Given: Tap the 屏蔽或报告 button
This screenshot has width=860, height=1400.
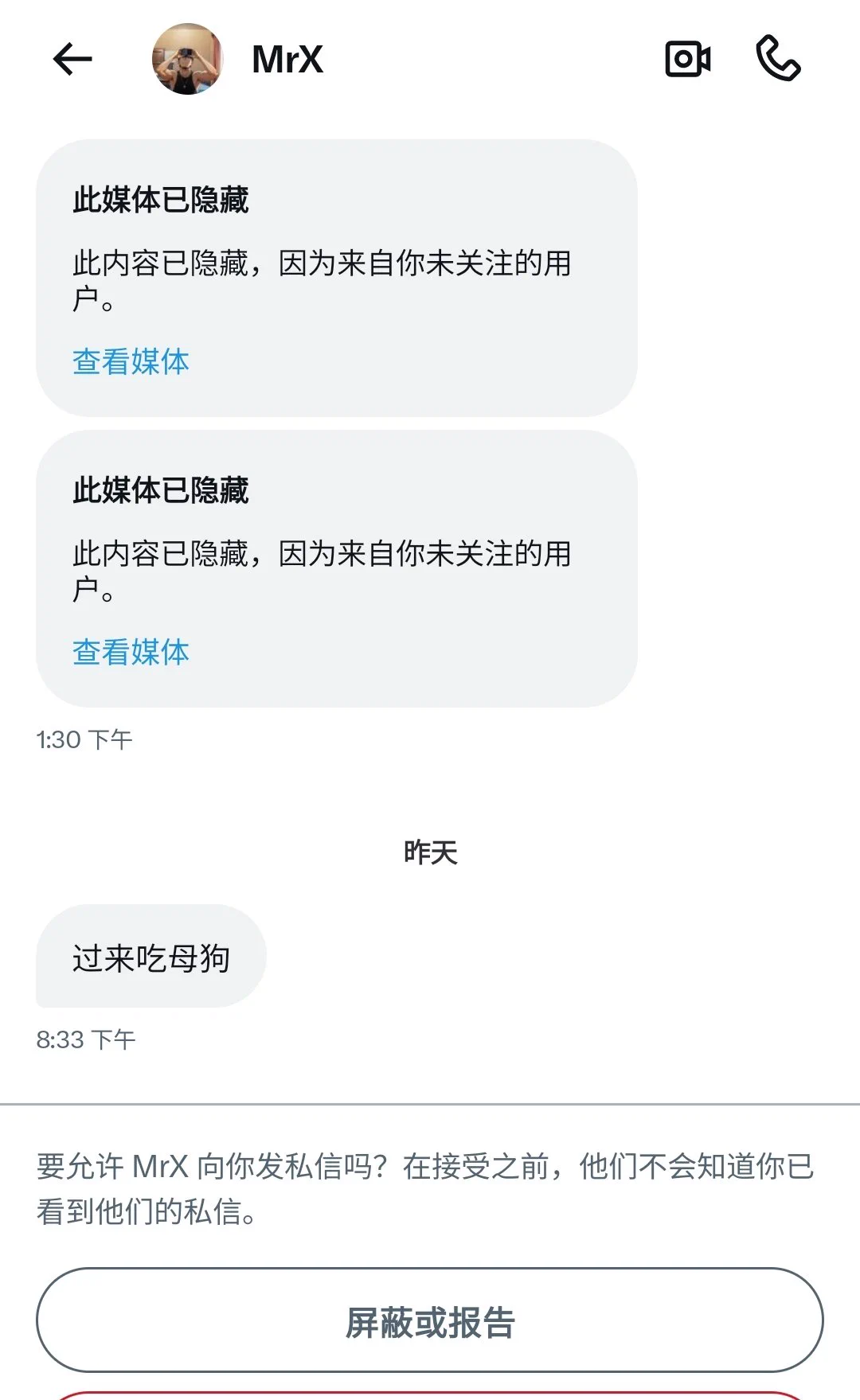Looking at the screenshot, I should tap(430, 1321).
